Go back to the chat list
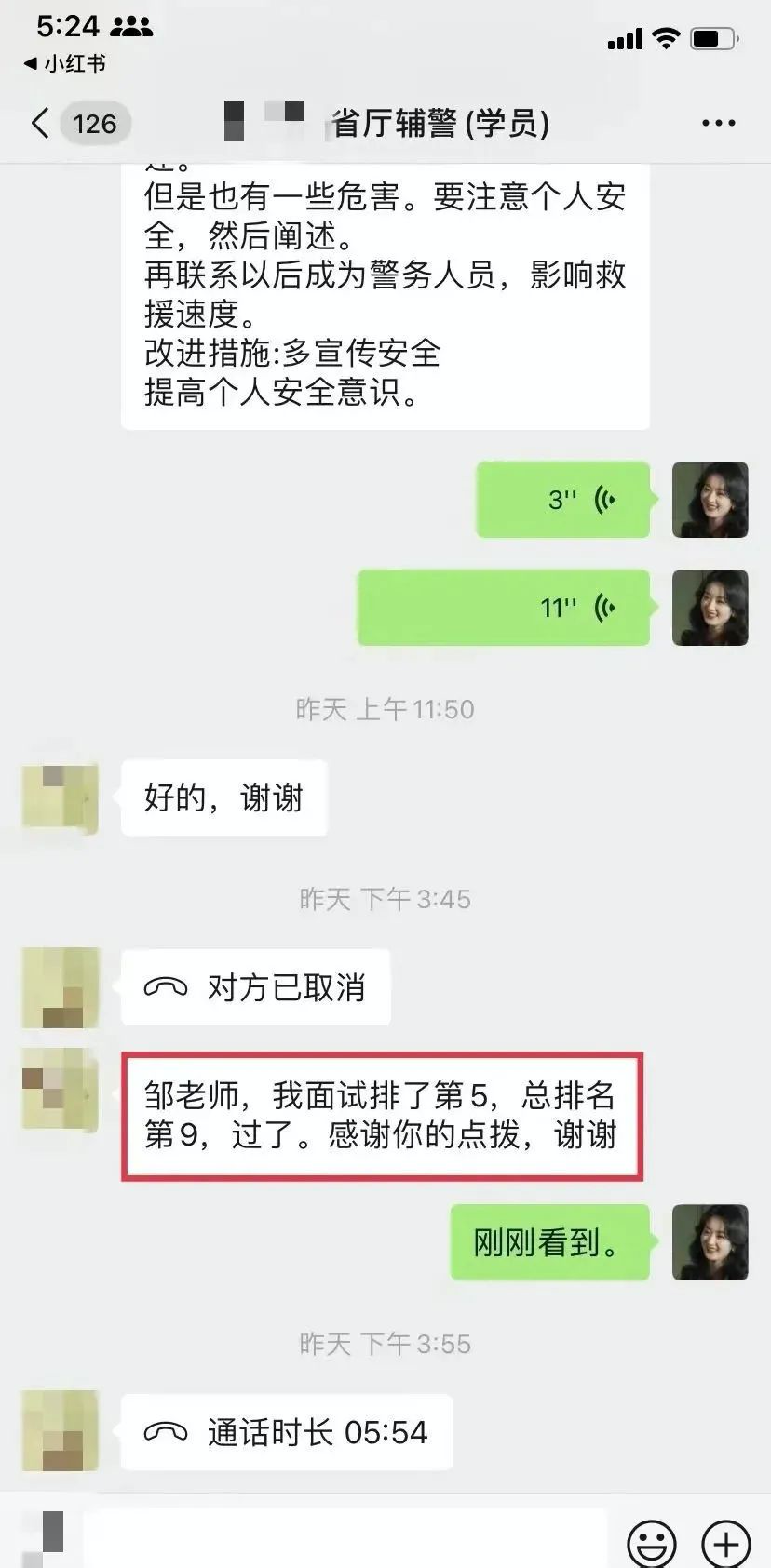Screen dimensions: 771x1568 [41, 124]
